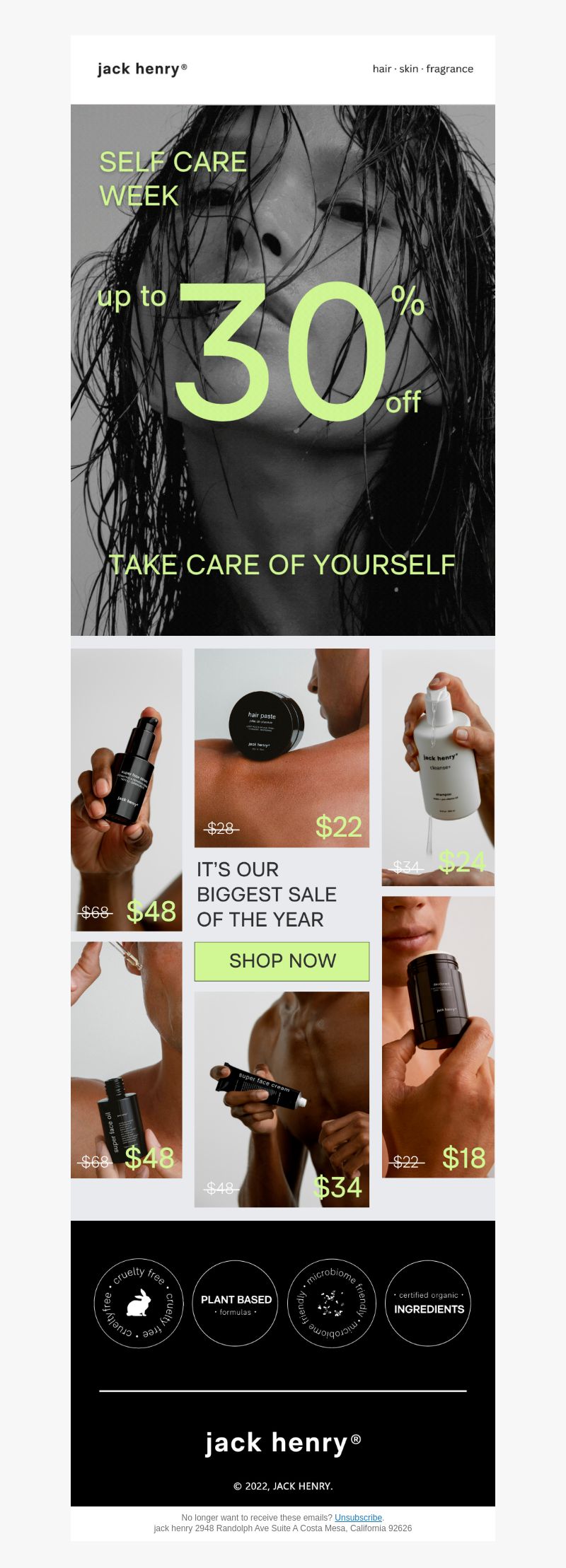Go to the skin category link
Image resolution: width=566 pixels, height=1568 pixels.
(x=409, y=69)
